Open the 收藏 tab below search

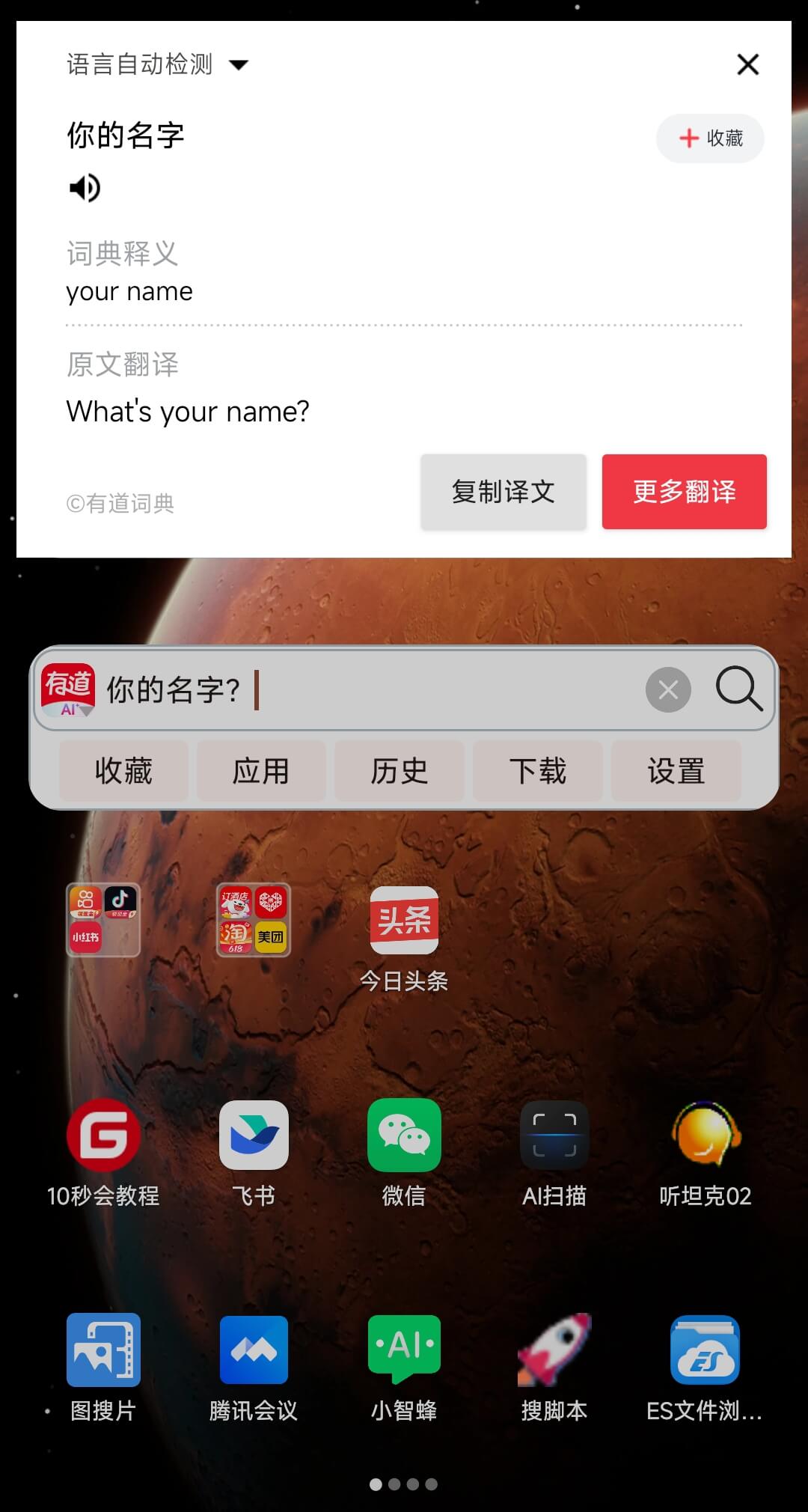tap(123, 771)
